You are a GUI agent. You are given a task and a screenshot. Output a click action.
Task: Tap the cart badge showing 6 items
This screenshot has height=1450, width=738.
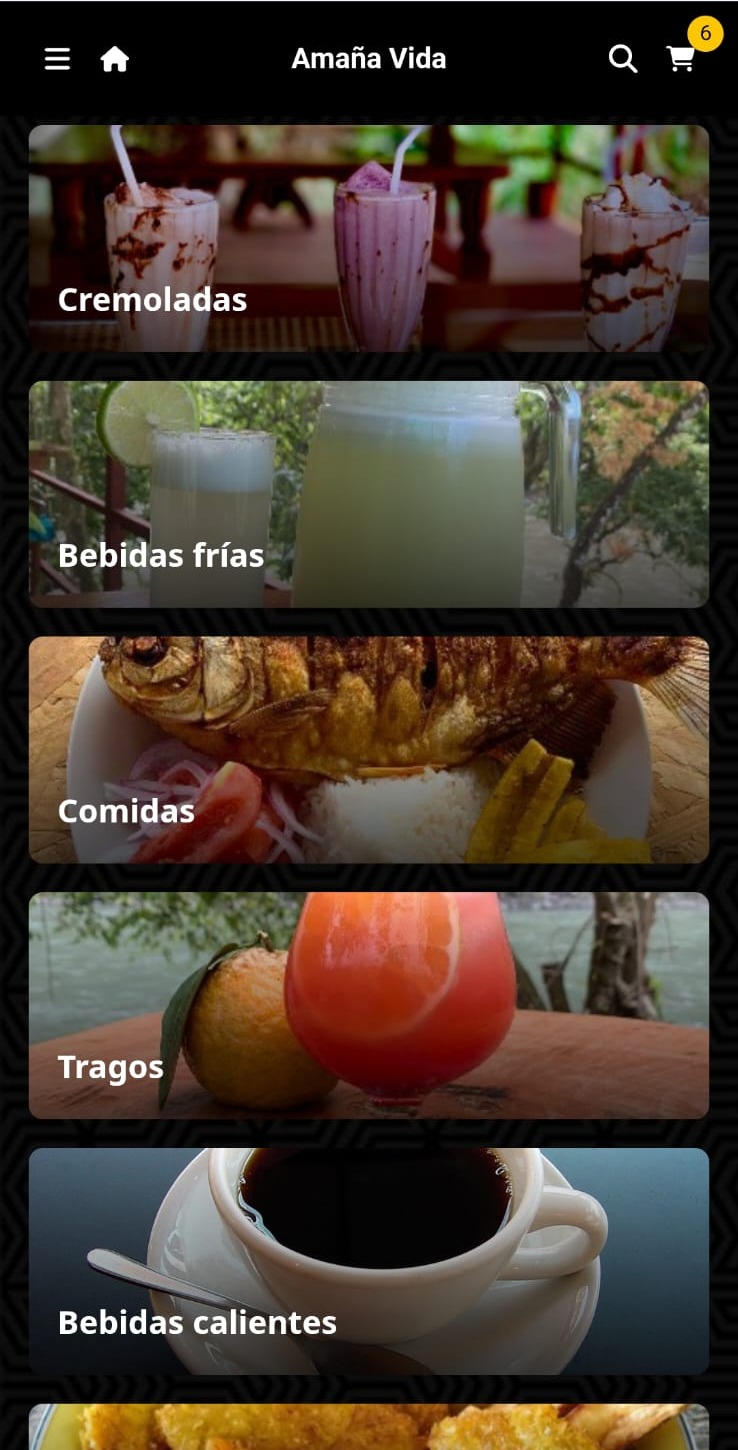coord(706,34)
